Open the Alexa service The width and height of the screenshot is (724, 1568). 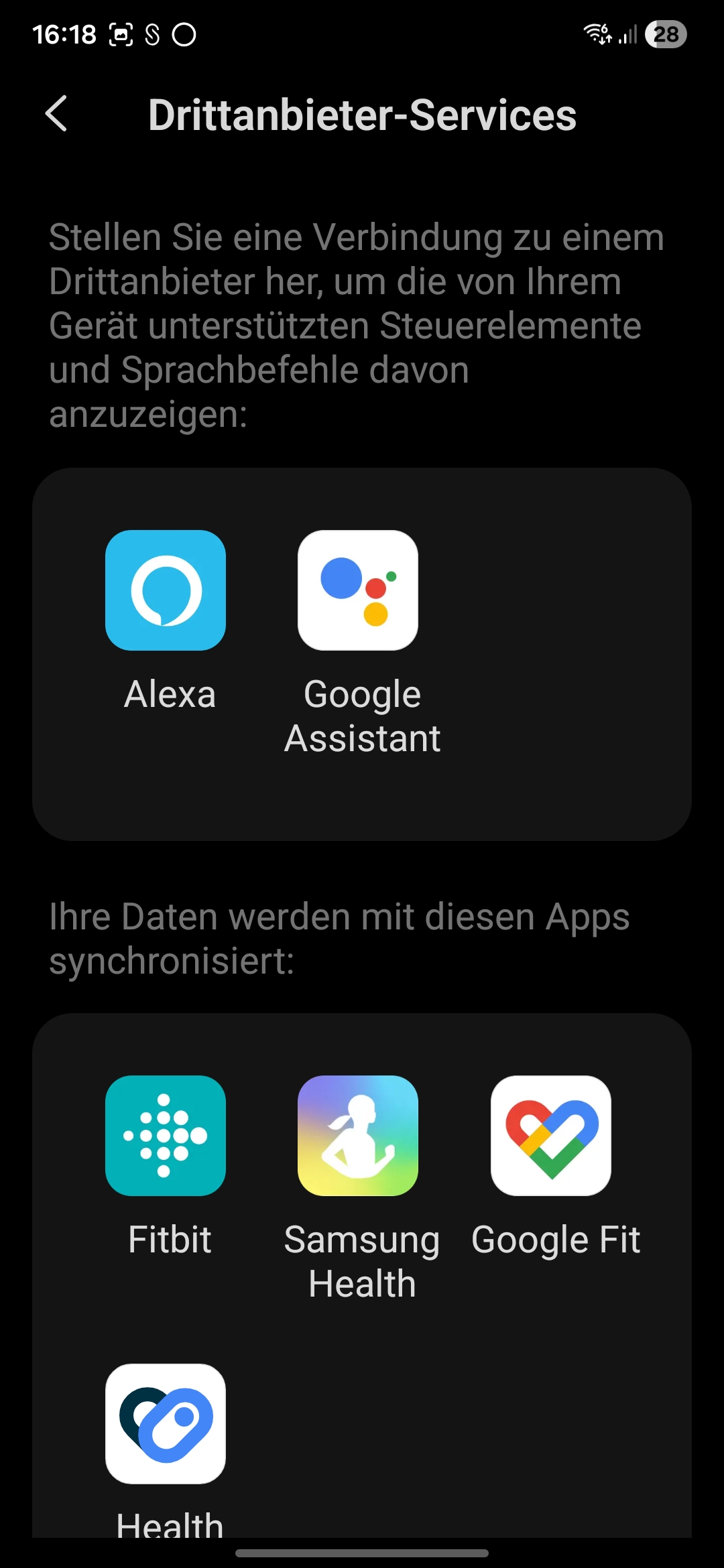point(166,590)
